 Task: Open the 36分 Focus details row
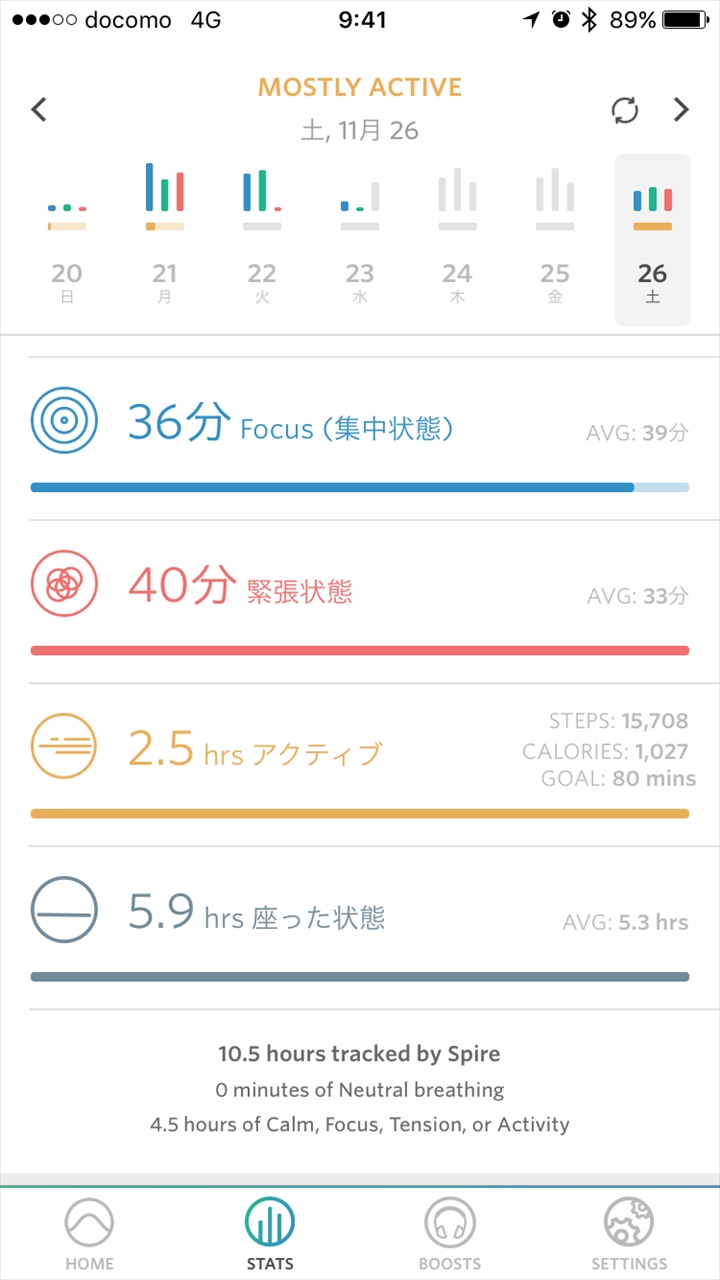(x=360, y=438)
